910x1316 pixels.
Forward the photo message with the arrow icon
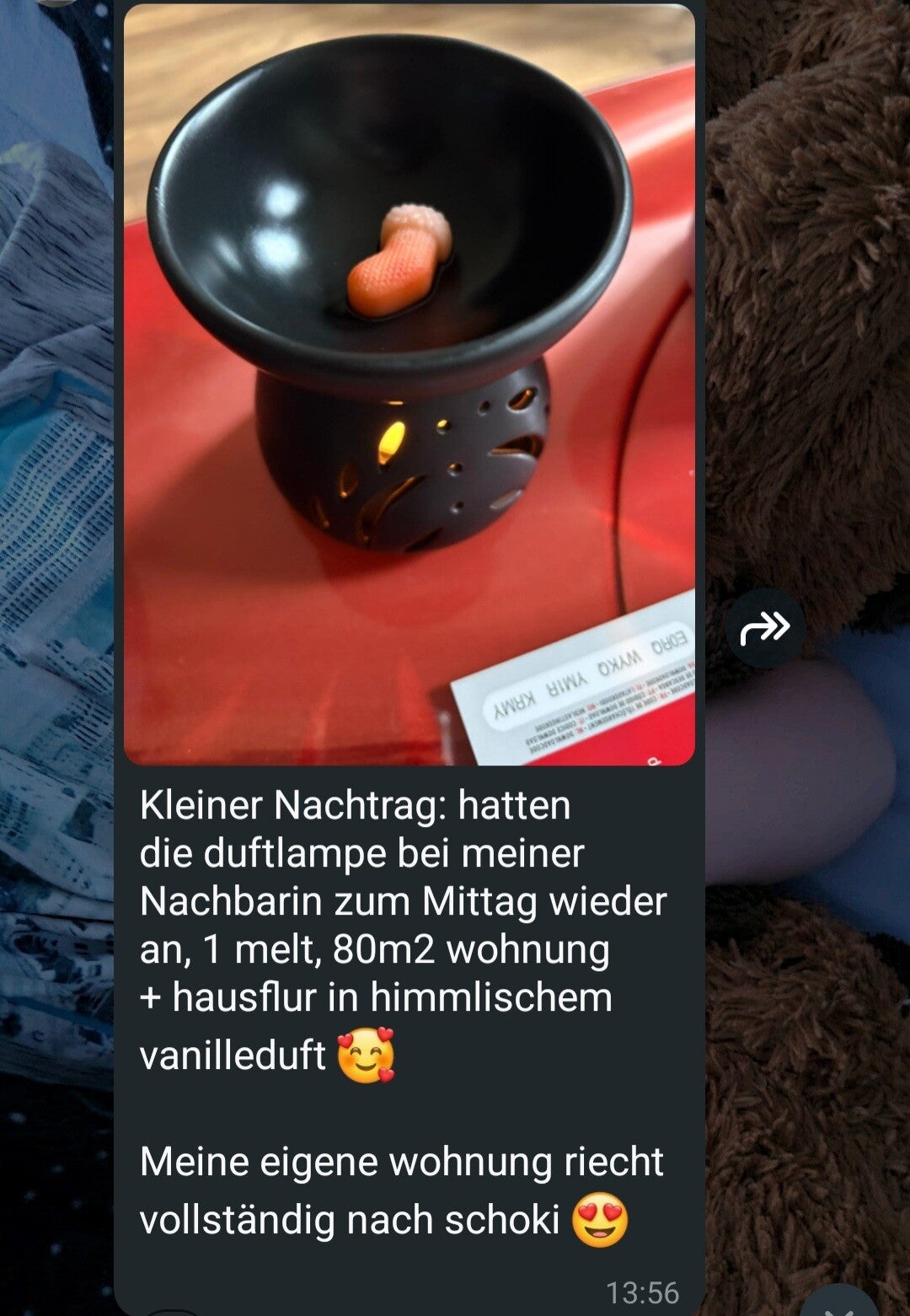pyautogui.click(x=765, y=628)
